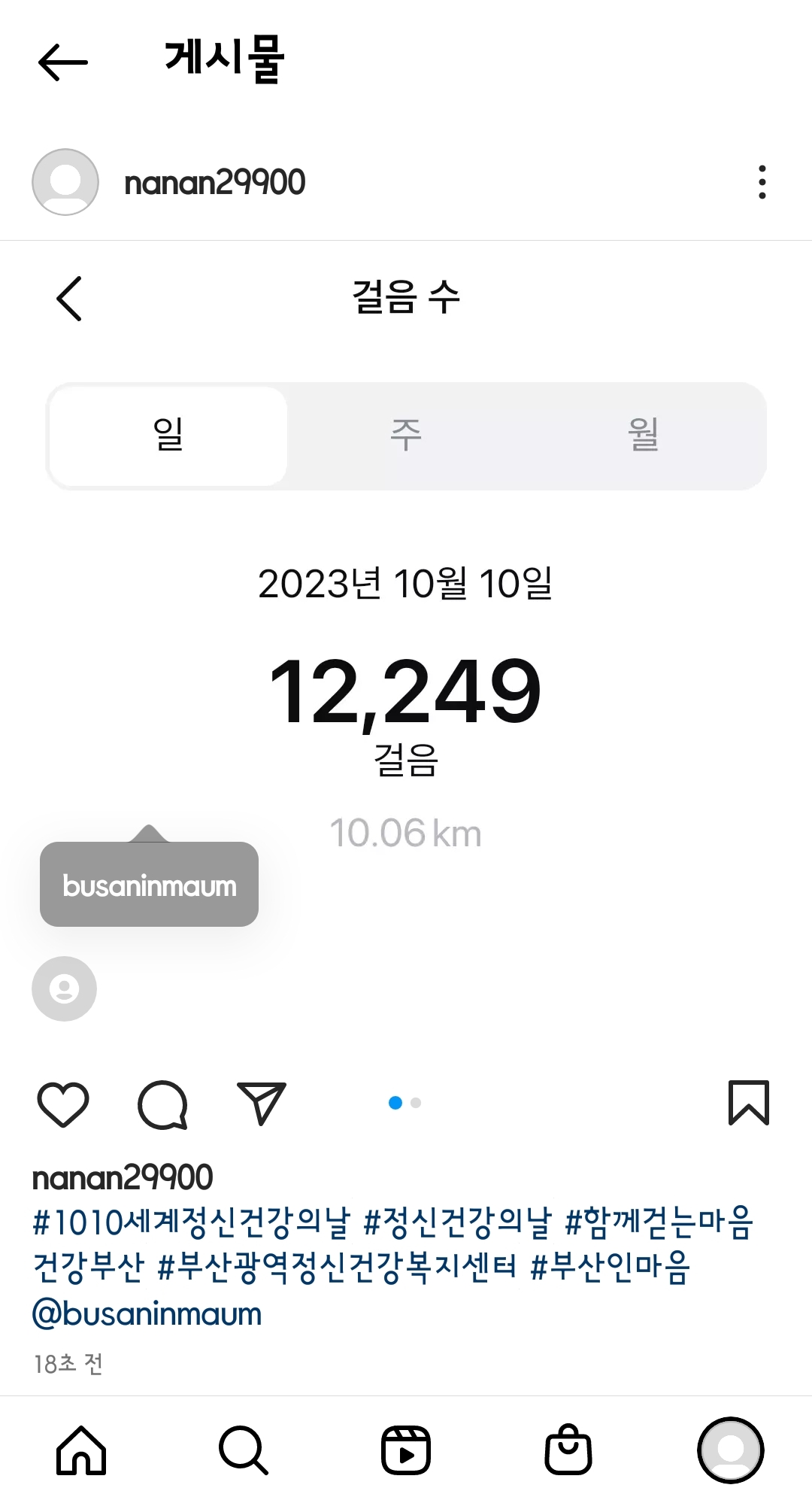The height and width of the screenshot is (1497, 812).
Task: Open the Search tab
Action: click(243, 1450)
